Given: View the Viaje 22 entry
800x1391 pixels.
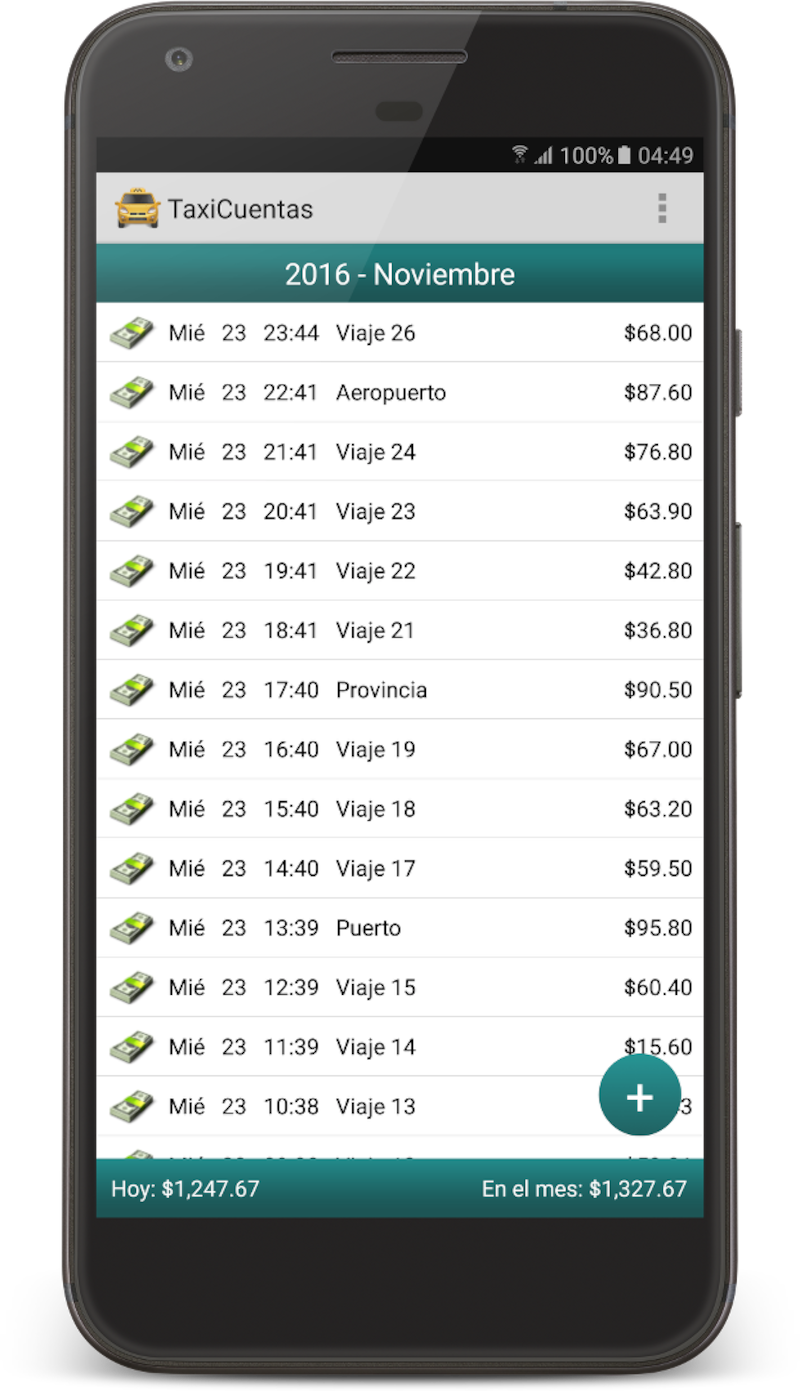Looking at the screenshot, I should [400, 571].
